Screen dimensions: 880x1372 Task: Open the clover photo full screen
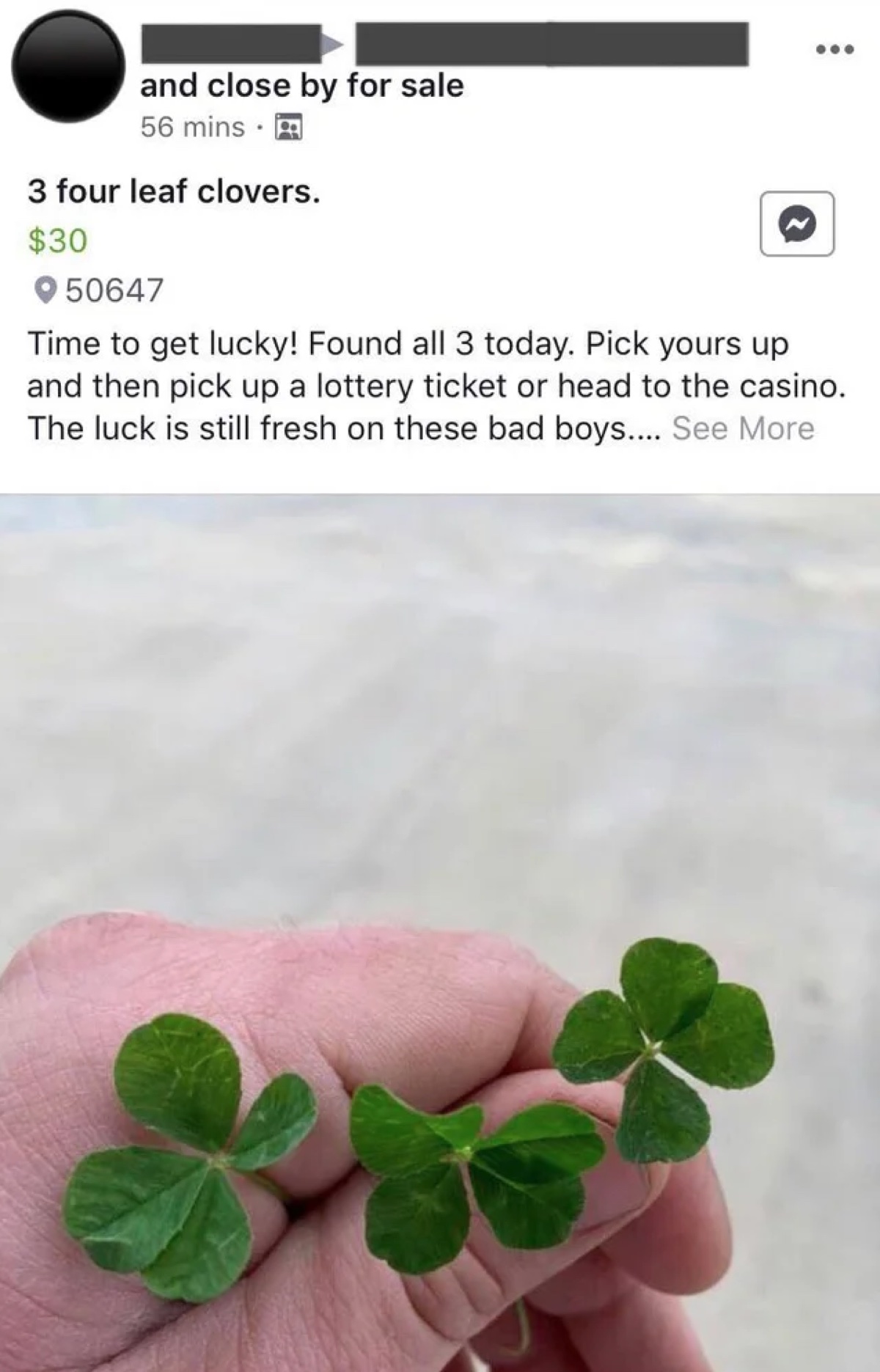[x=440, y=931]
